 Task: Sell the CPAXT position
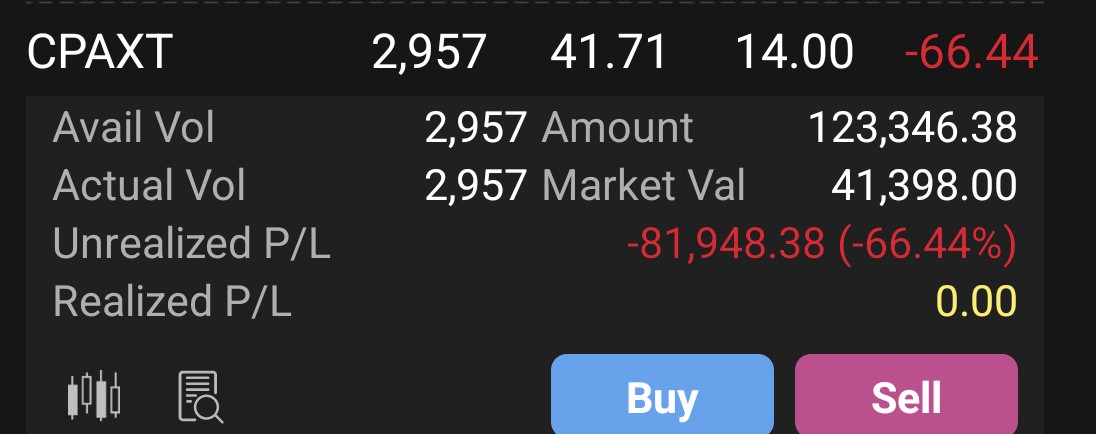coord(906,395)
